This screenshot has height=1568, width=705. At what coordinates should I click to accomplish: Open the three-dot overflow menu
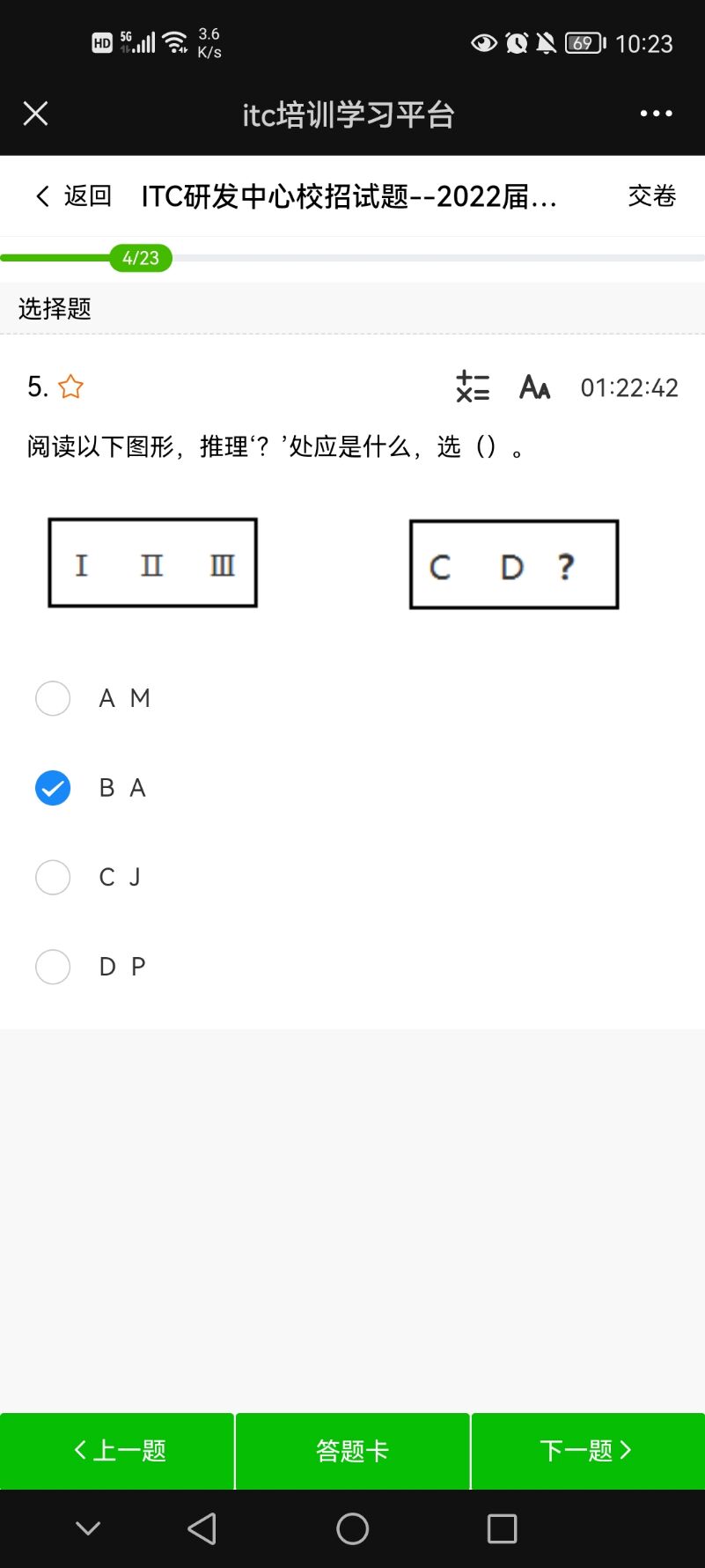(656, 114)
